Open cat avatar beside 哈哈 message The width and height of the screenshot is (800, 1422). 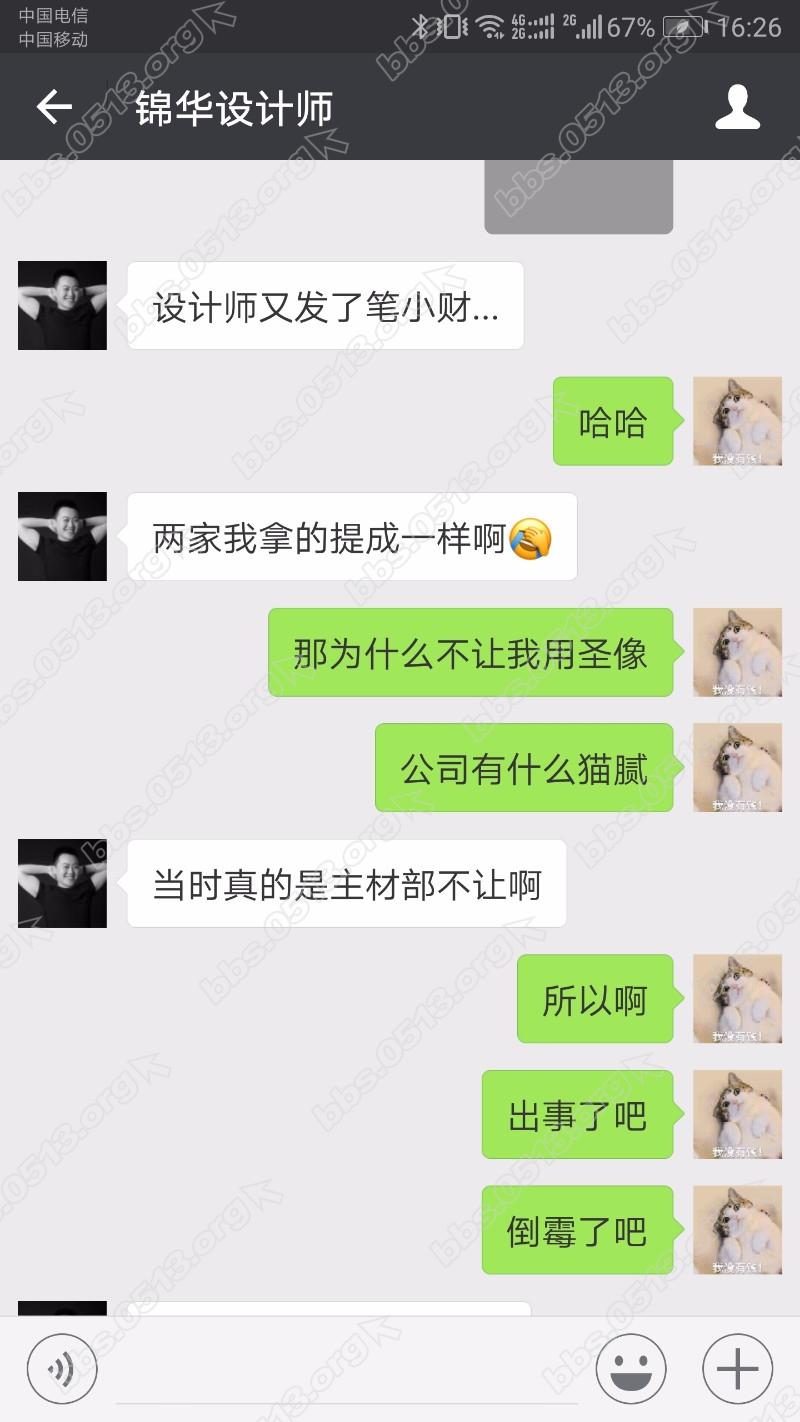(737, 421)
